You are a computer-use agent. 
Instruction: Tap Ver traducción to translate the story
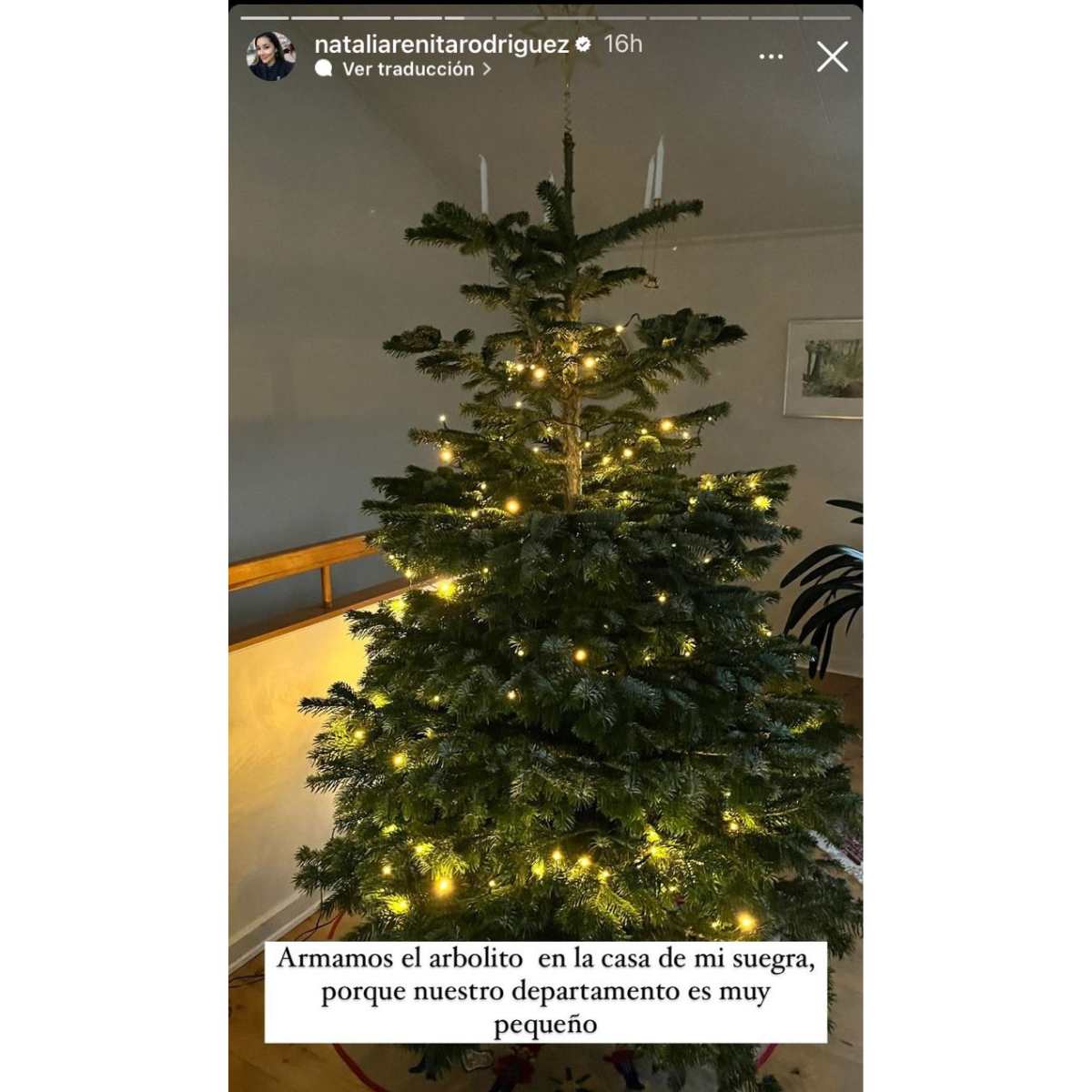(x=408, y=69)
